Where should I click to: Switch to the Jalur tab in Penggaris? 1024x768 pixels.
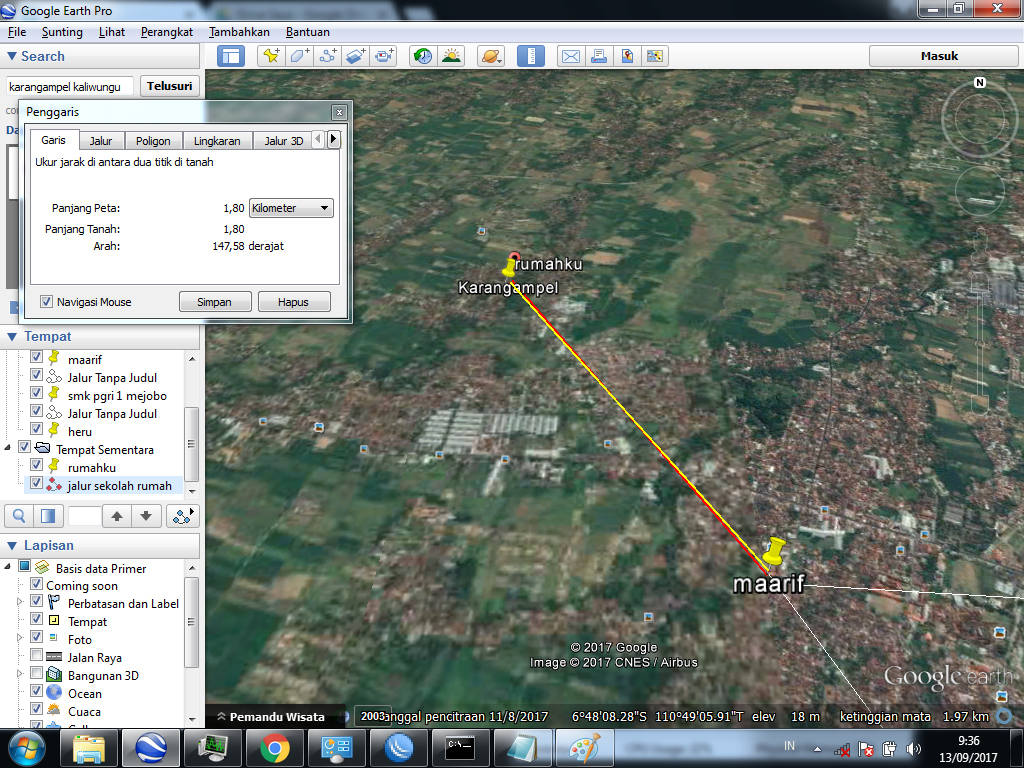(101, 141)
